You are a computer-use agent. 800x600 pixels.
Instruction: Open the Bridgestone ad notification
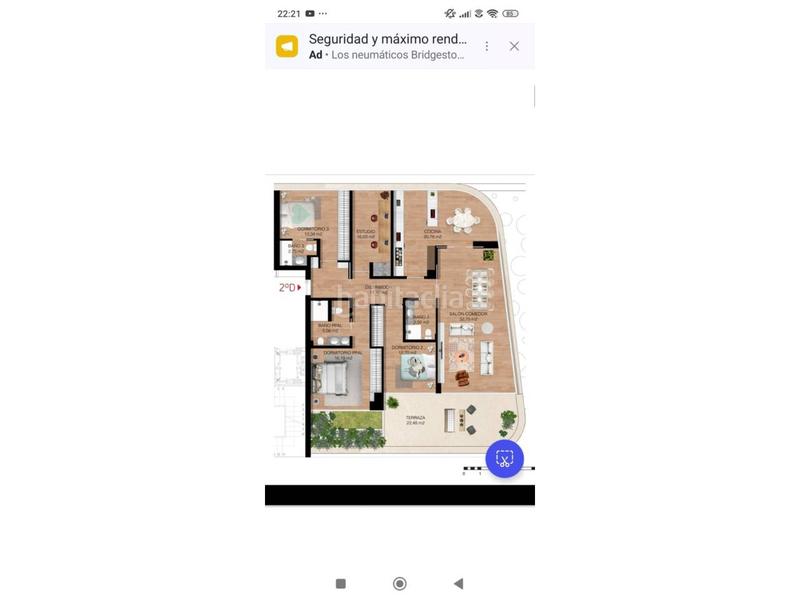pos(385,46)
